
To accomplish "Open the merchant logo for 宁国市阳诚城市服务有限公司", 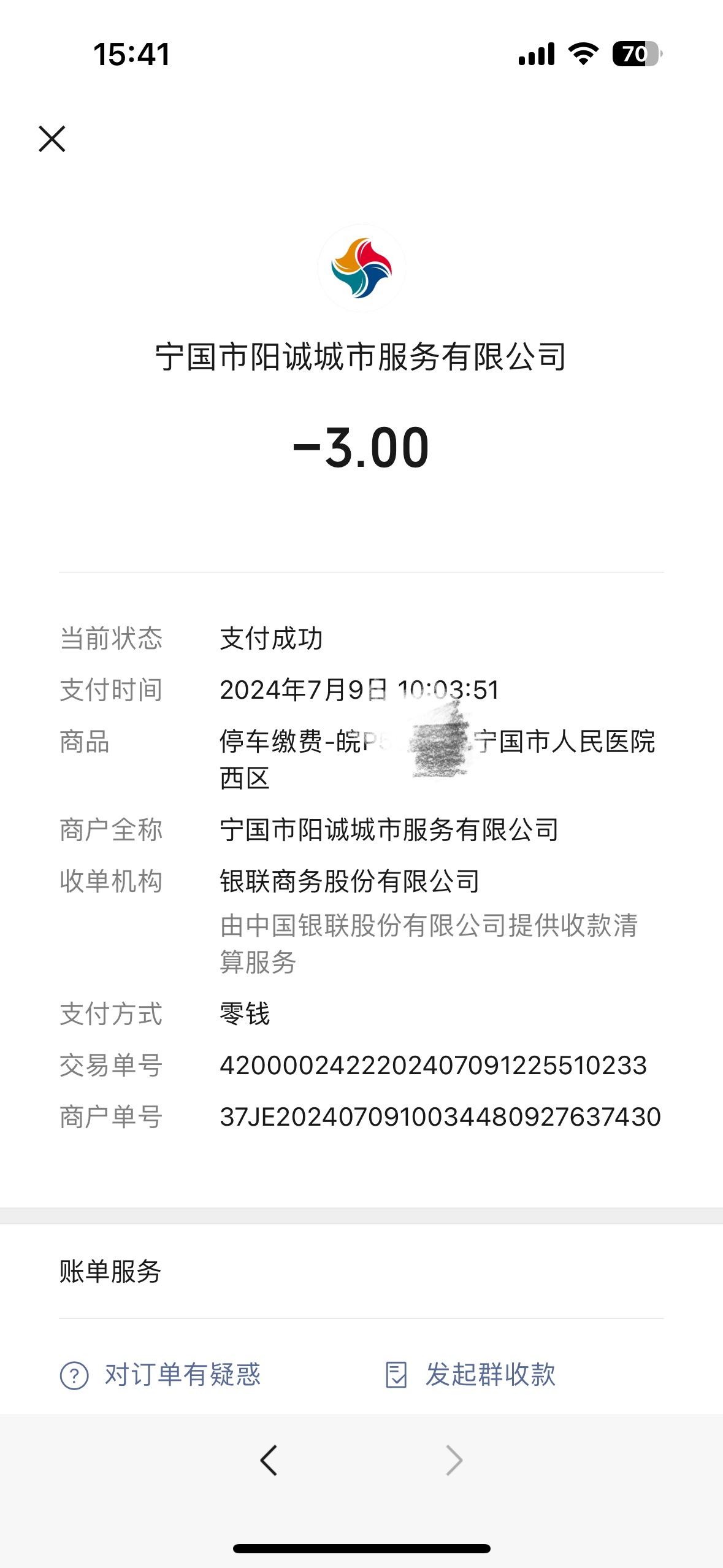I will pyautogui.click(x=362, y=268).
